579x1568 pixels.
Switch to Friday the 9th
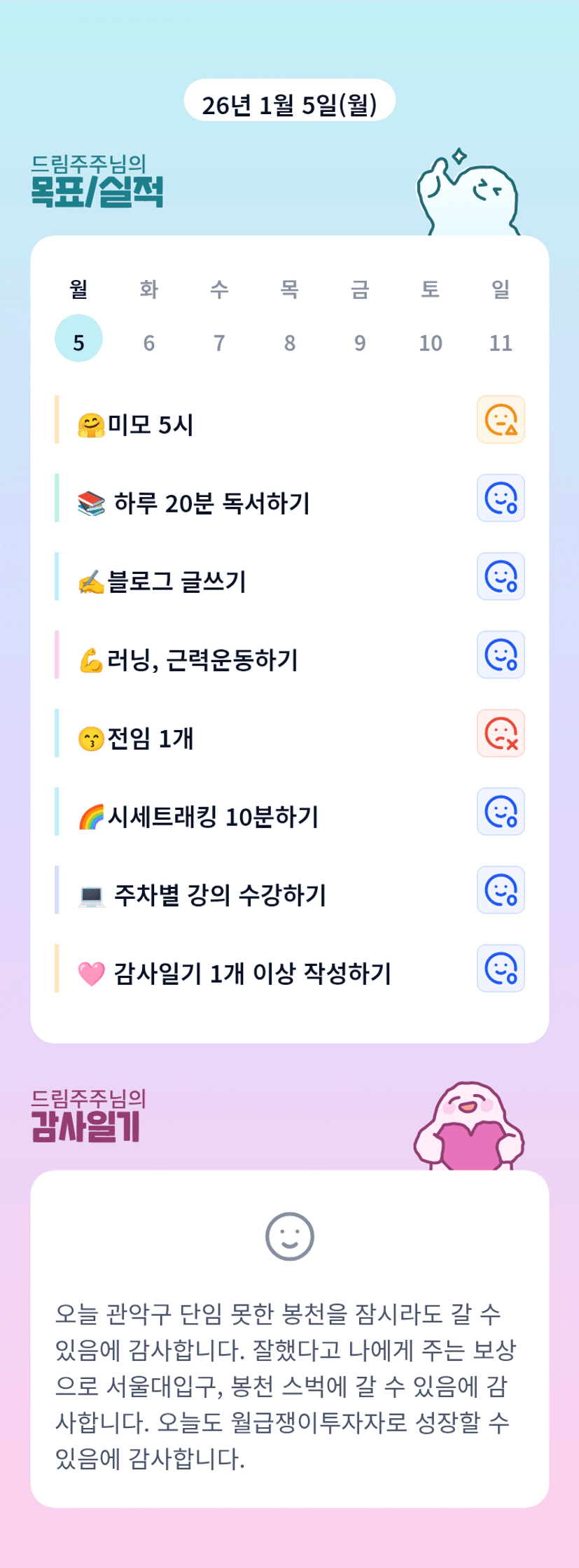pyautogui.click(x=360, y=342)
